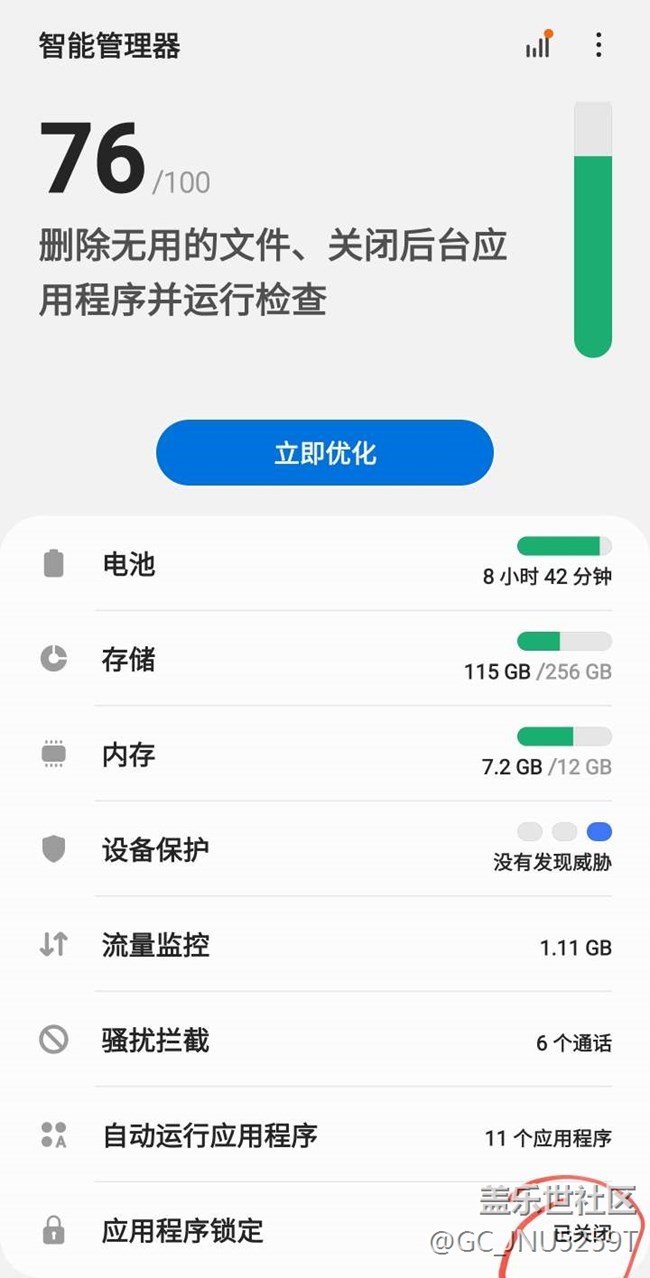Image resolution: width=650 pixels, height=1278 pixels.
Task: Open the three-dot overflow menu
Action: point(598,45)
